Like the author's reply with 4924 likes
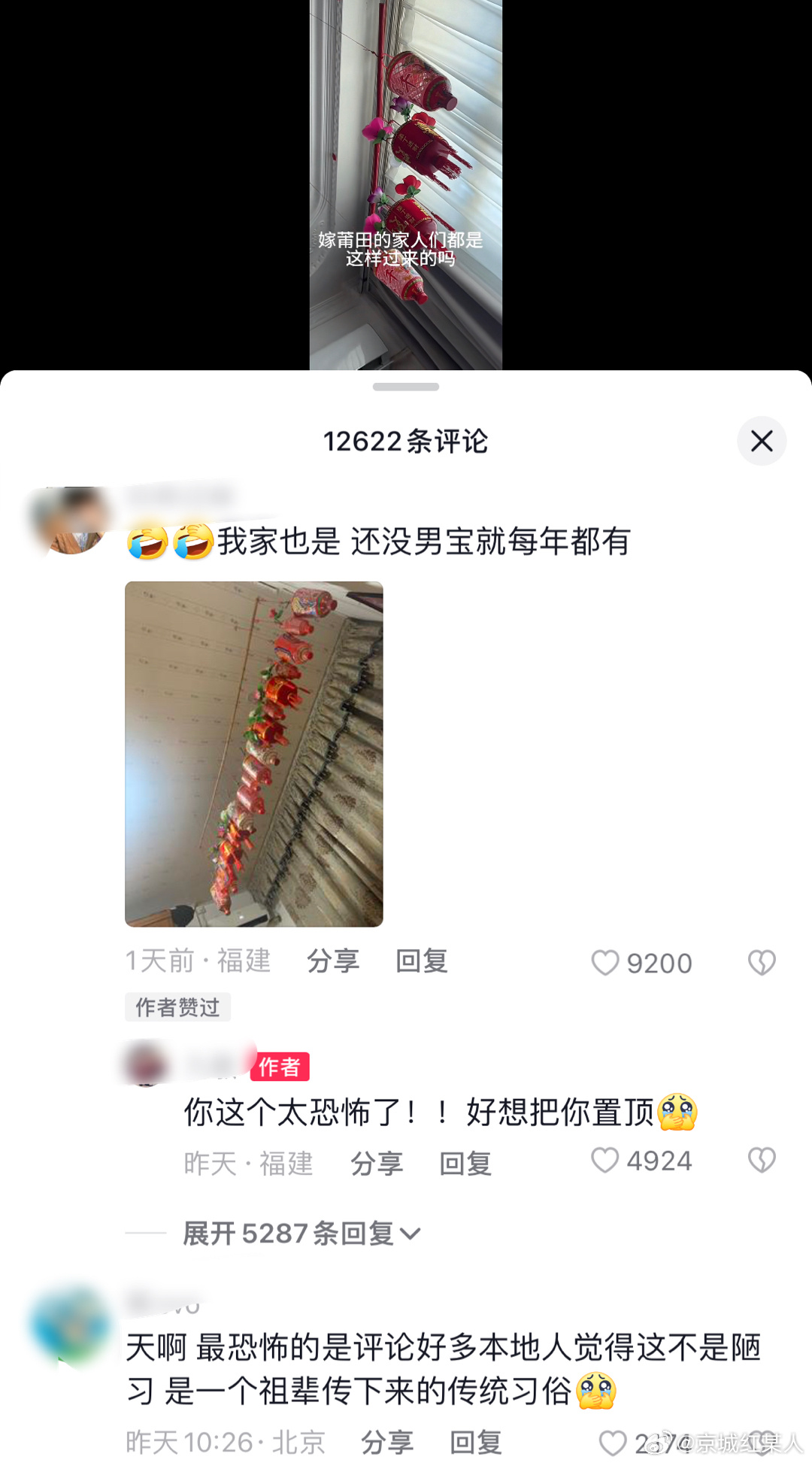The image size is (812, 1463). tap(605, 1161)
